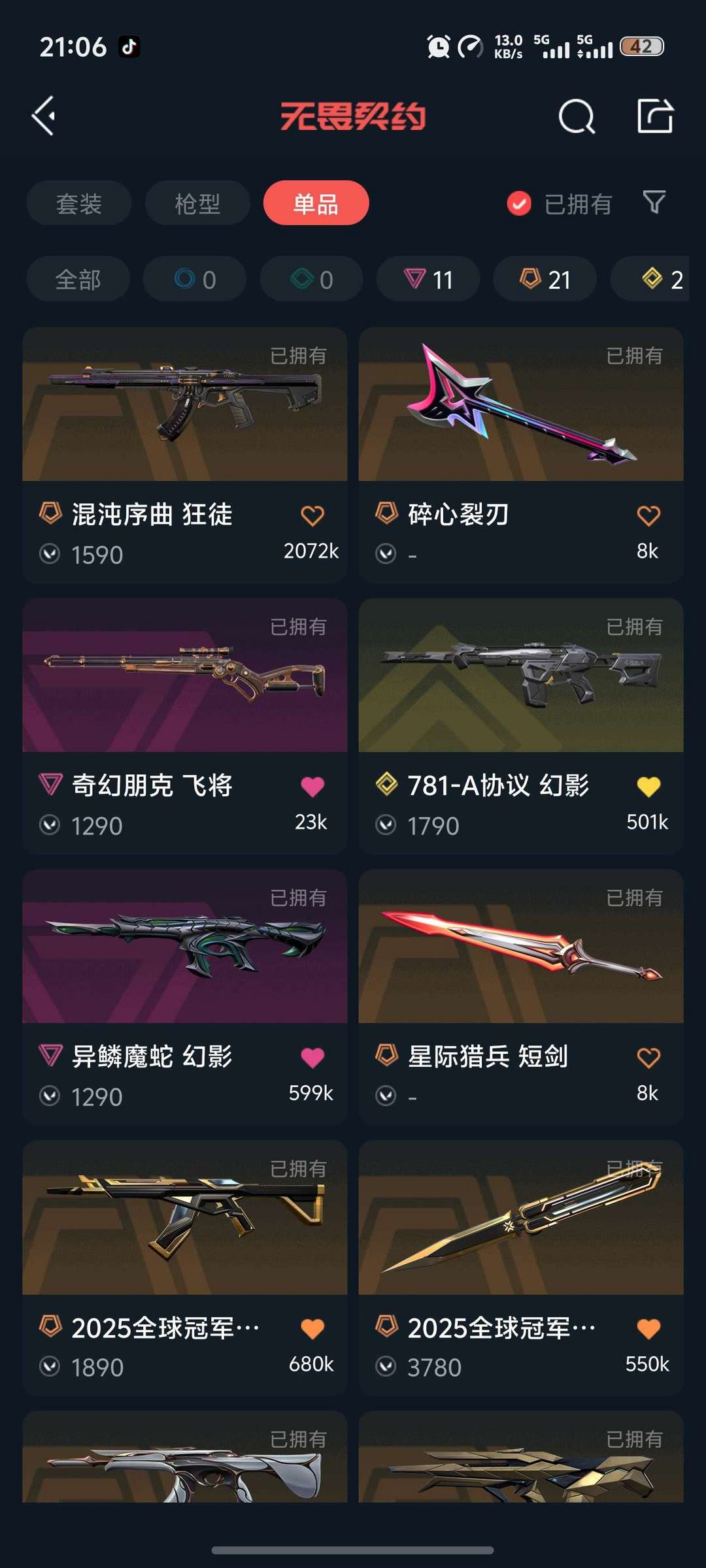Open the search icon in the top bar
Viewport: 706px width, 1568px height.
(575, 118)
